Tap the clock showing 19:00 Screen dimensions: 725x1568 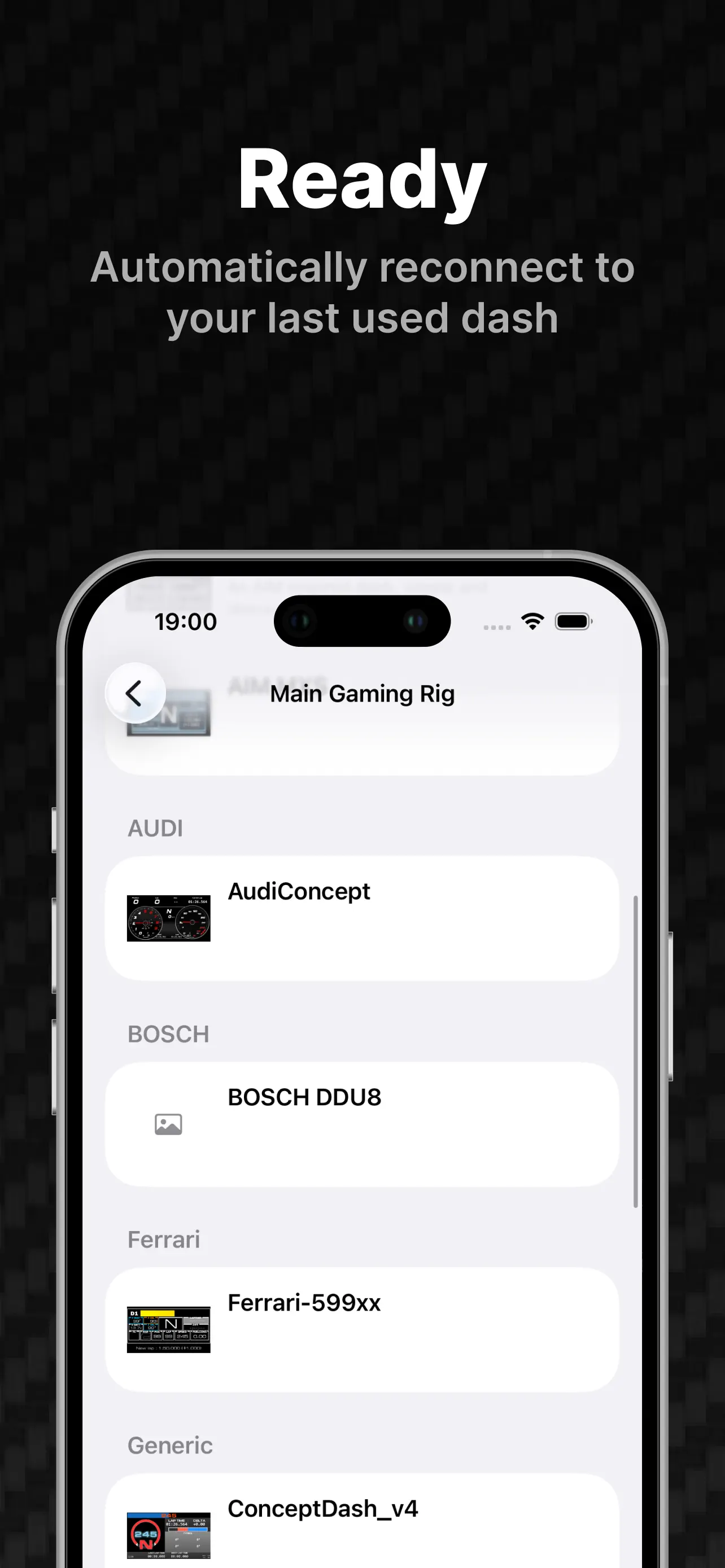(x=186, y=621)
